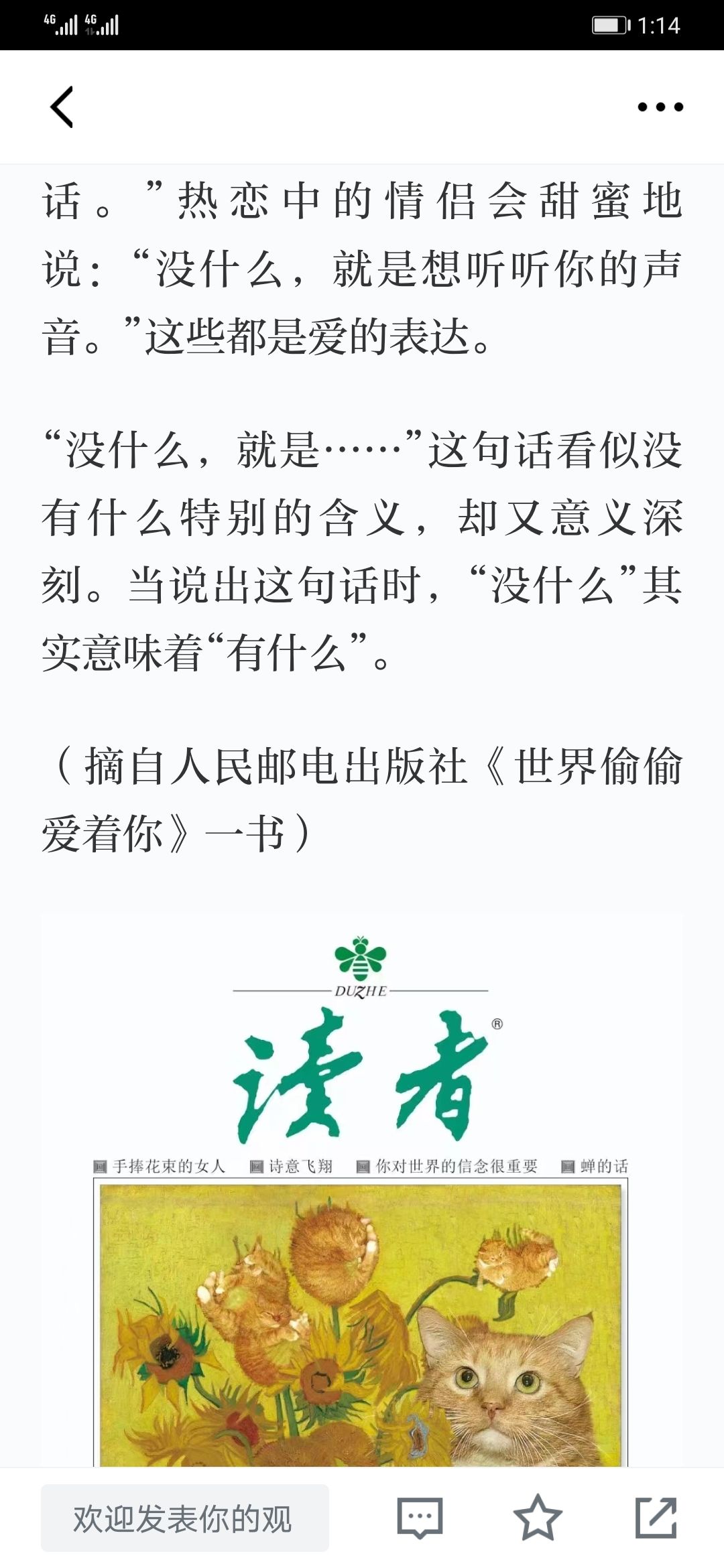Go back using the top-left arrow
Viewport: 724px width, 1568px height.
62,107
